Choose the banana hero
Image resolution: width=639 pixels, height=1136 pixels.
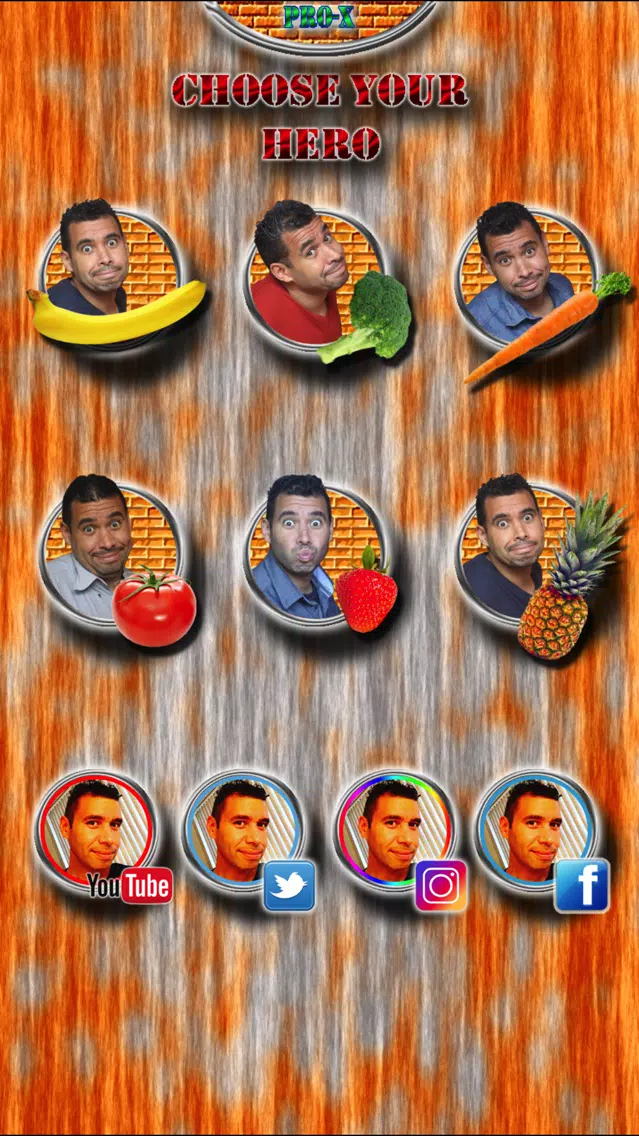pos(110,275)
